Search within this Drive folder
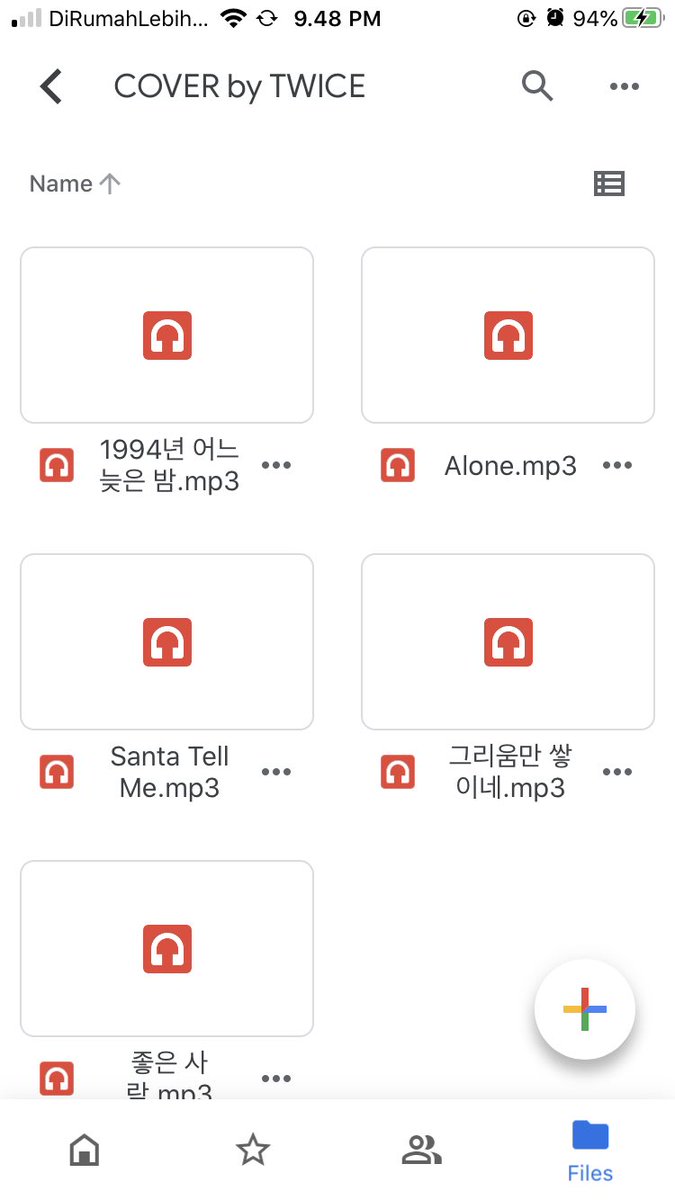This screenshot has height=1200, width=675. pyautogui.click(x=537, y=86)
